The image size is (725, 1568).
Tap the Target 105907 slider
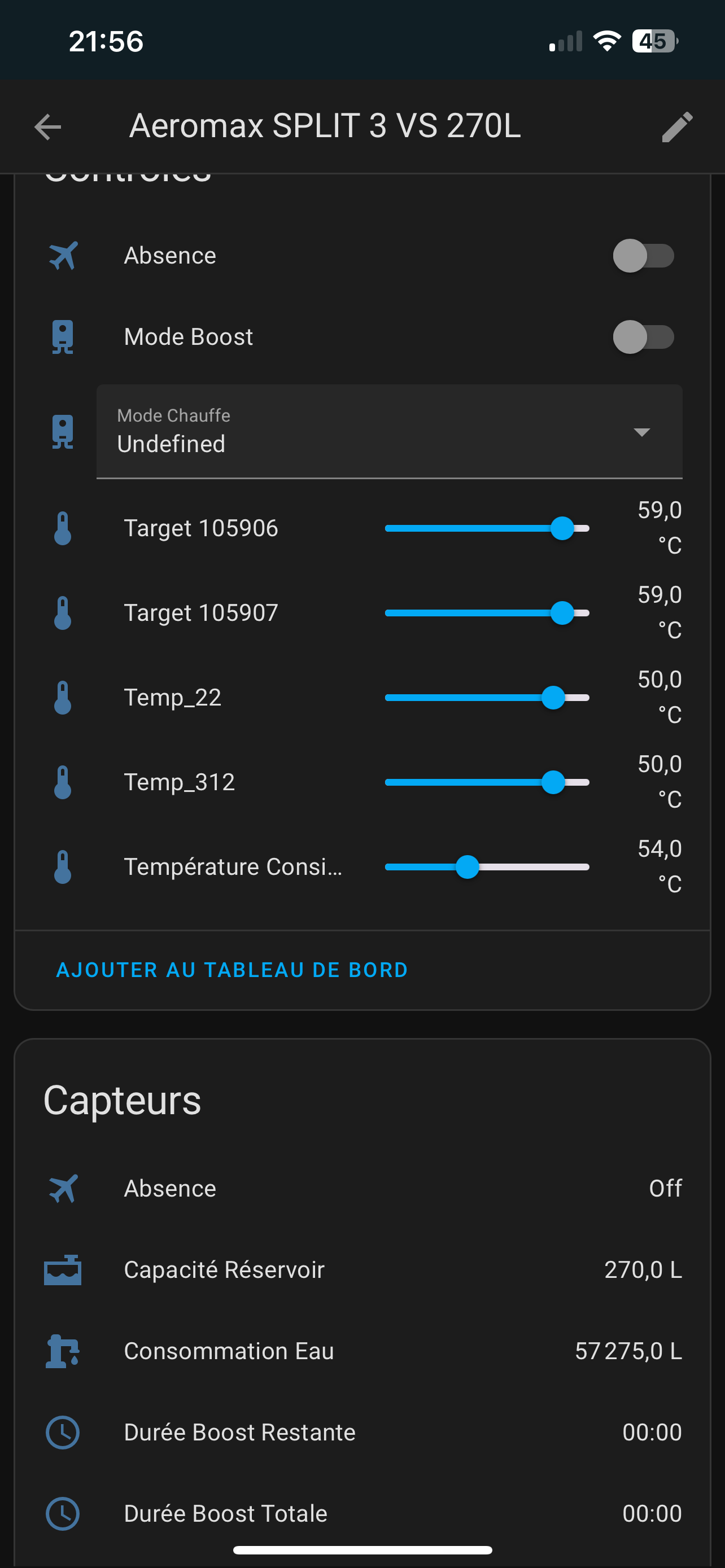[487, 613]
